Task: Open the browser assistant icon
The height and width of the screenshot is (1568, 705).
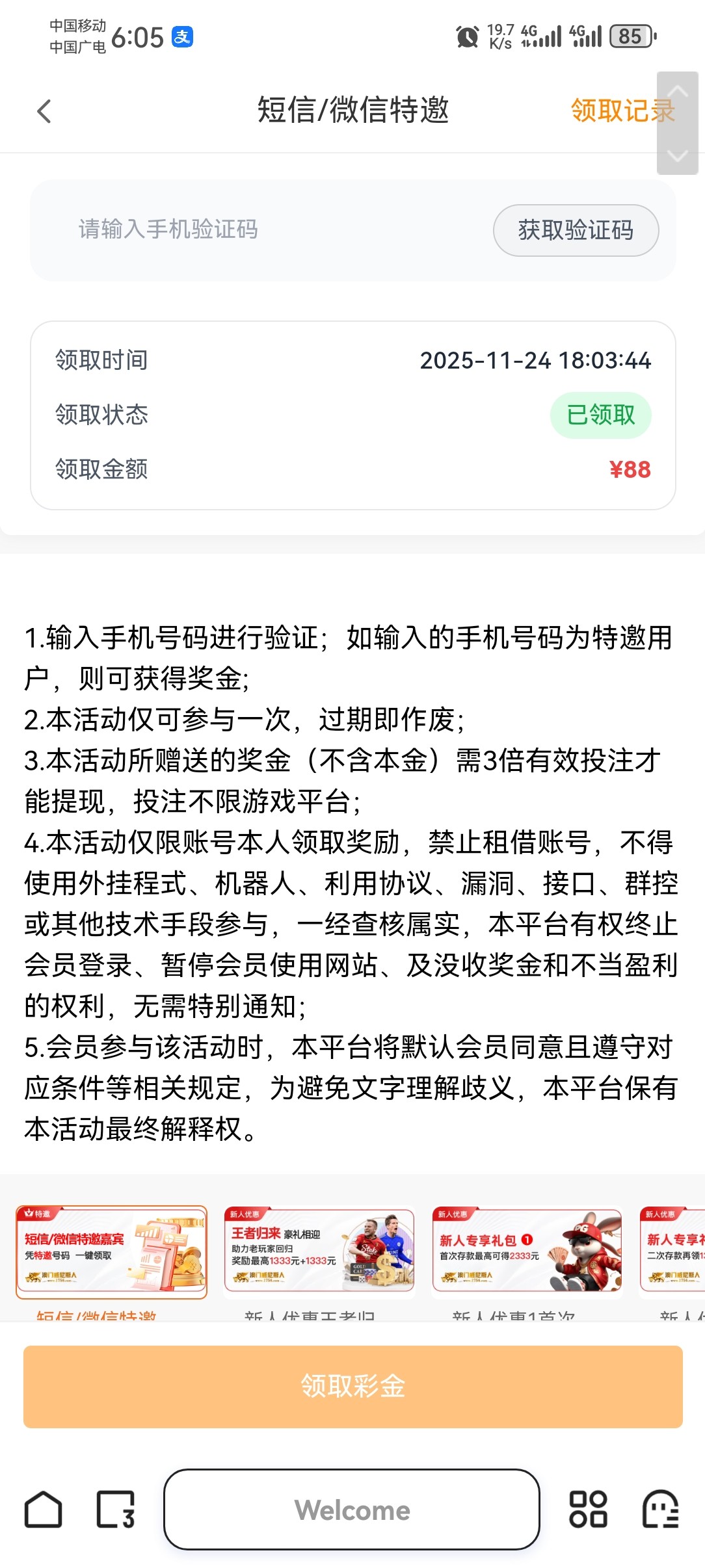Action: (x=660, y=1509)
